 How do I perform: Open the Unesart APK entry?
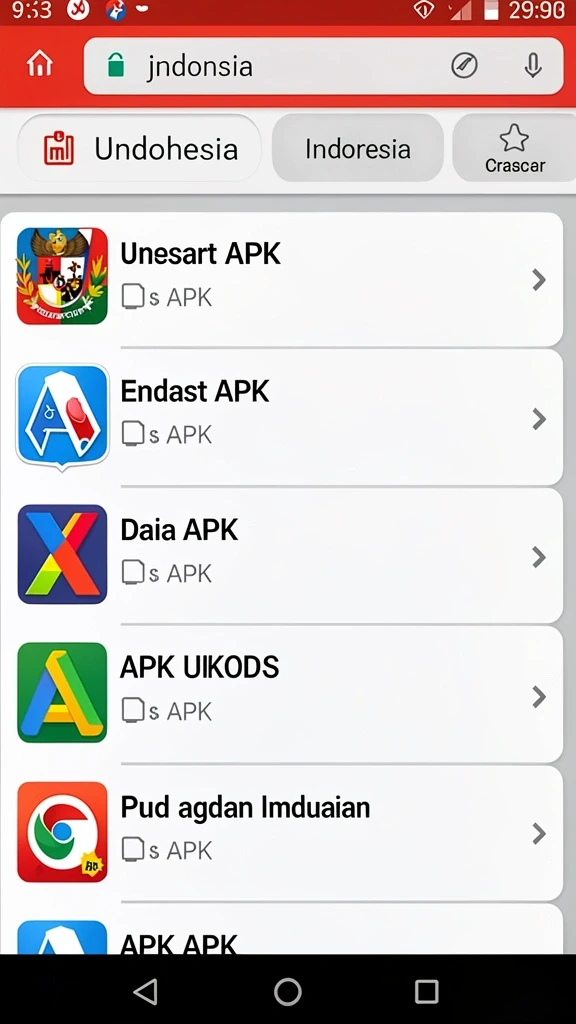point(281,279)
